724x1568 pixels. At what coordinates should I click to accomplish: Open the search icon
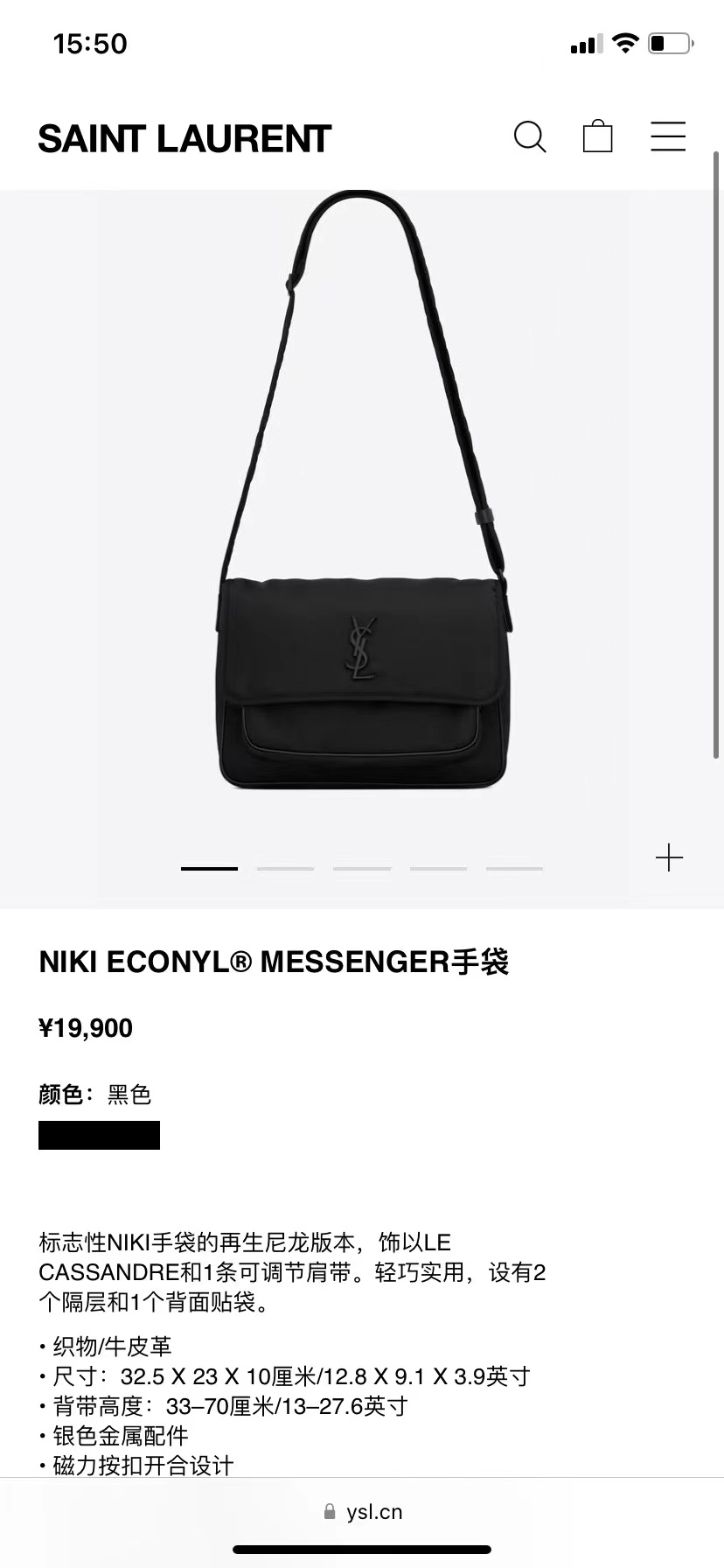(x=530, y=137)
